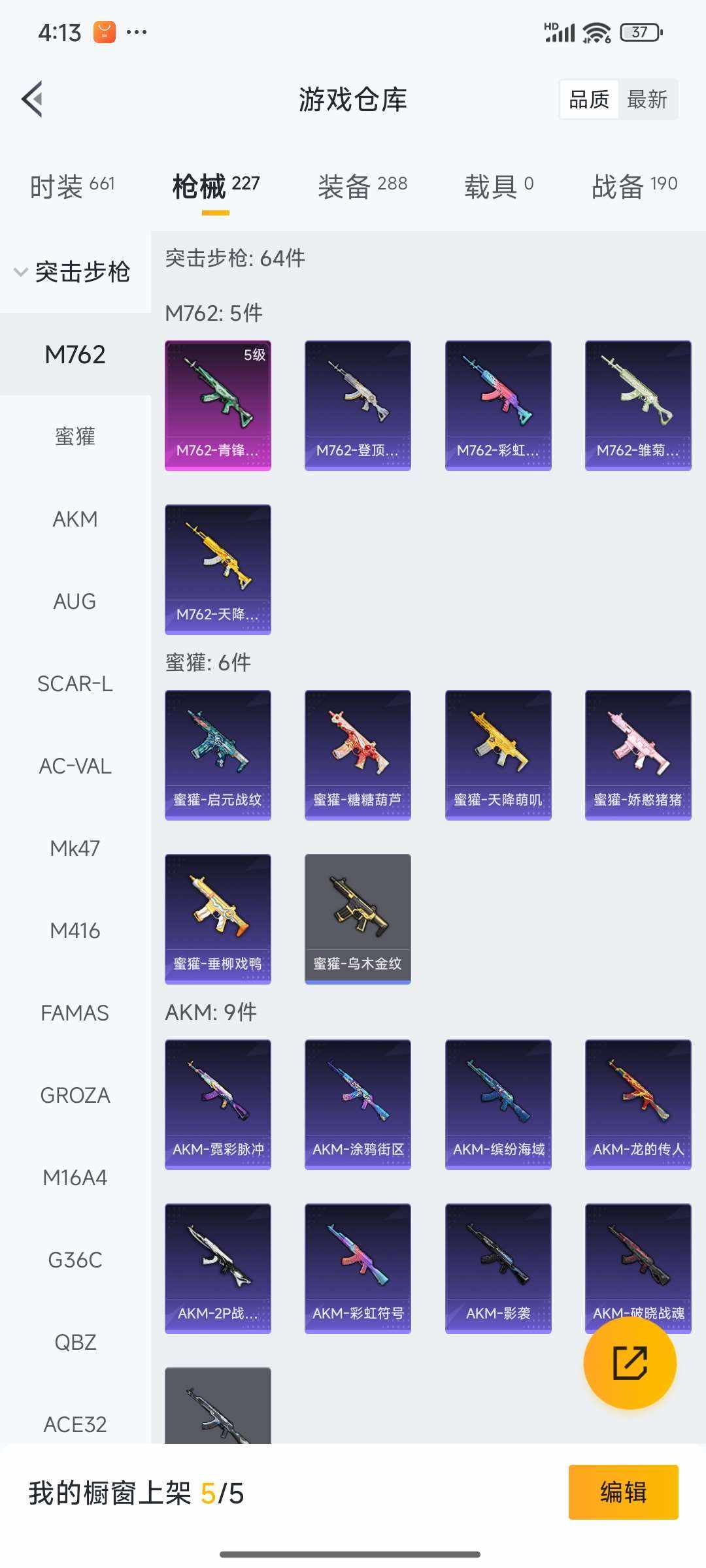Jump to AUG in the sidebar
This screenshot has width=706, height=1568.
[75, 601]
